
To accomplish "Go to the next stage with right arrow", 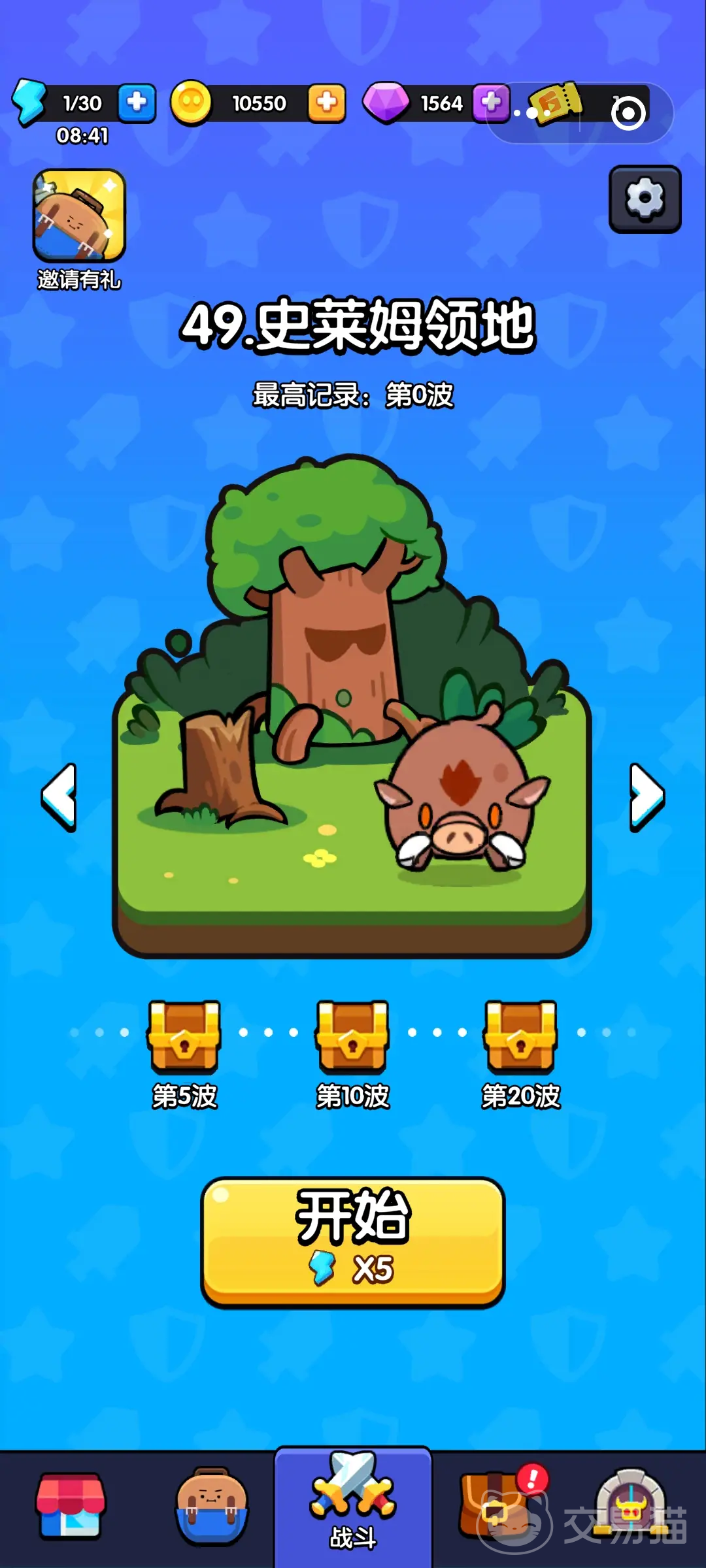I will [647, 797].
